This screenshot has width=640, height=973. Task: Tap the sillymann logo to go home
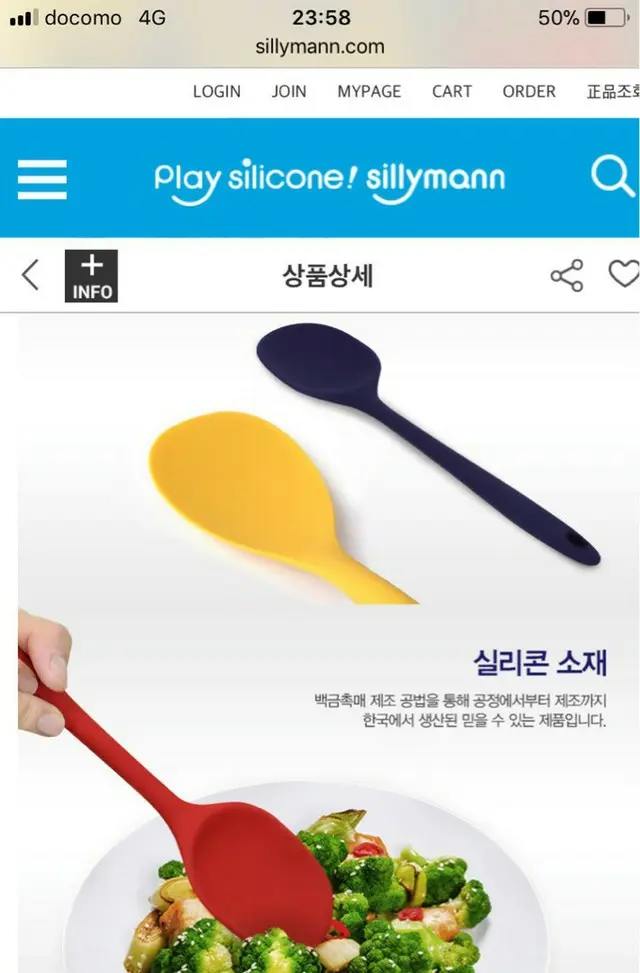click(329, 179)
